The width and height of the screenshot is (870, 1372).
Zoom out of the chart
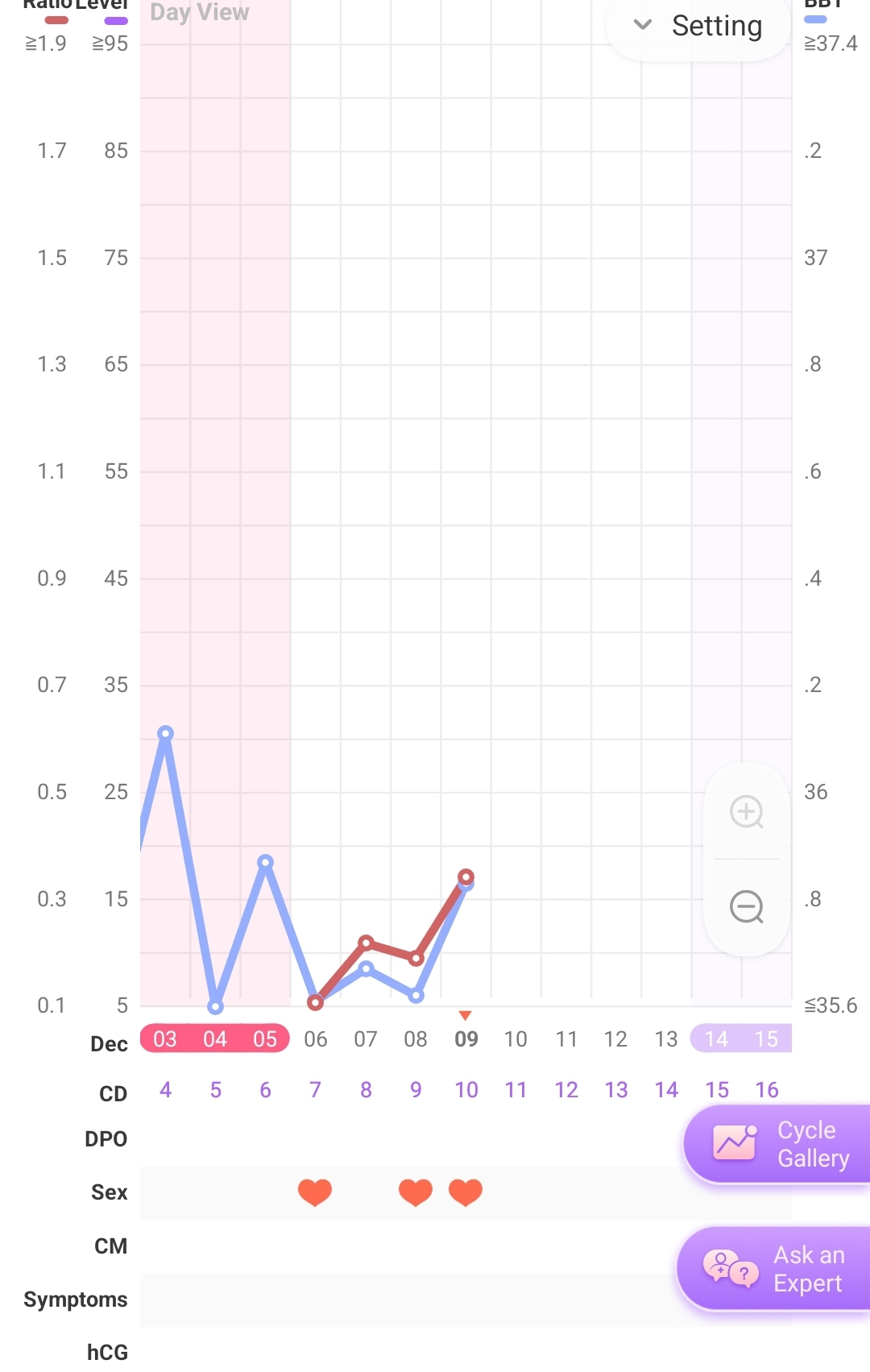tap(746, 907)
